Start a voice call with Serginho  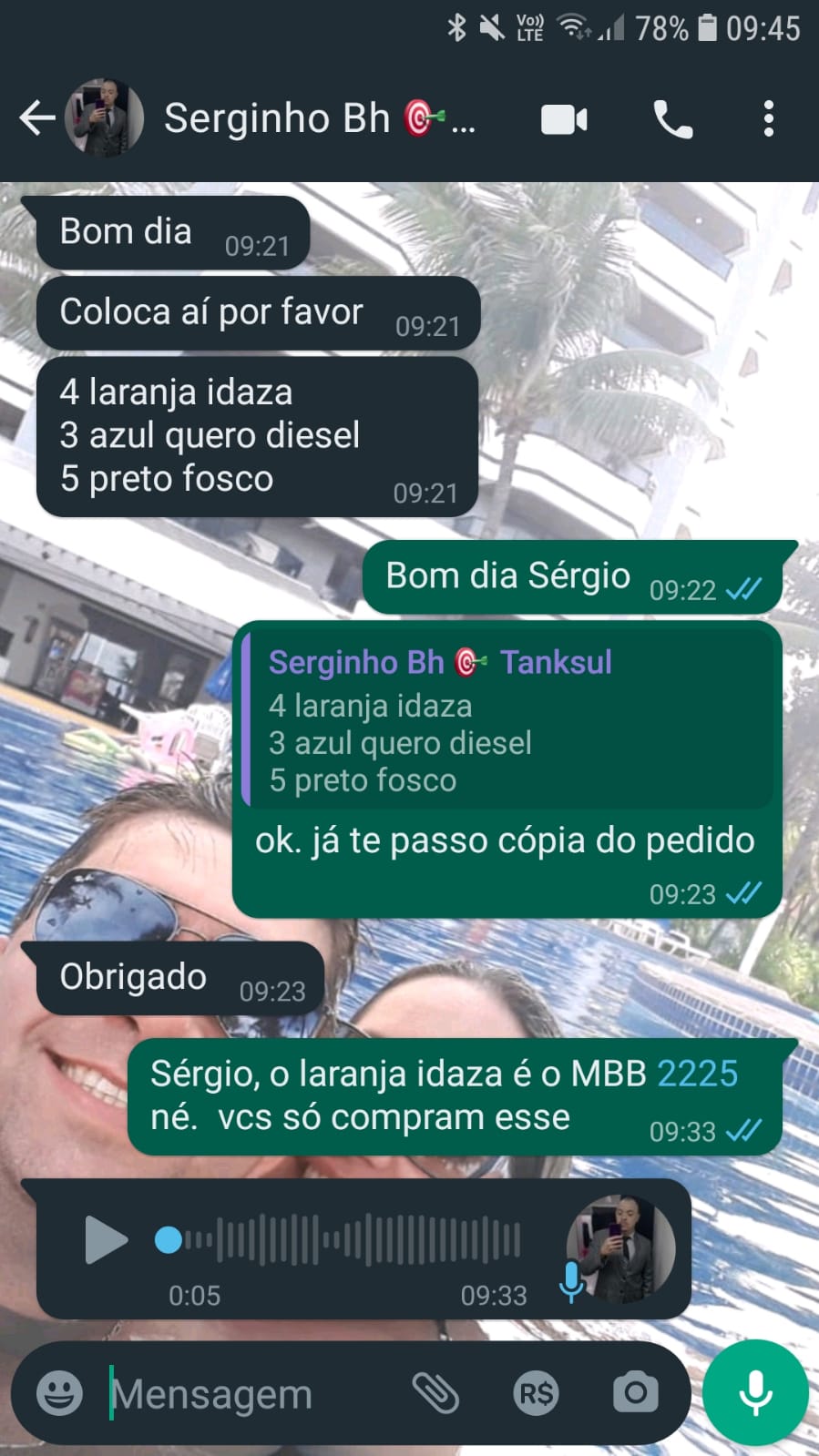pos(673,119)
